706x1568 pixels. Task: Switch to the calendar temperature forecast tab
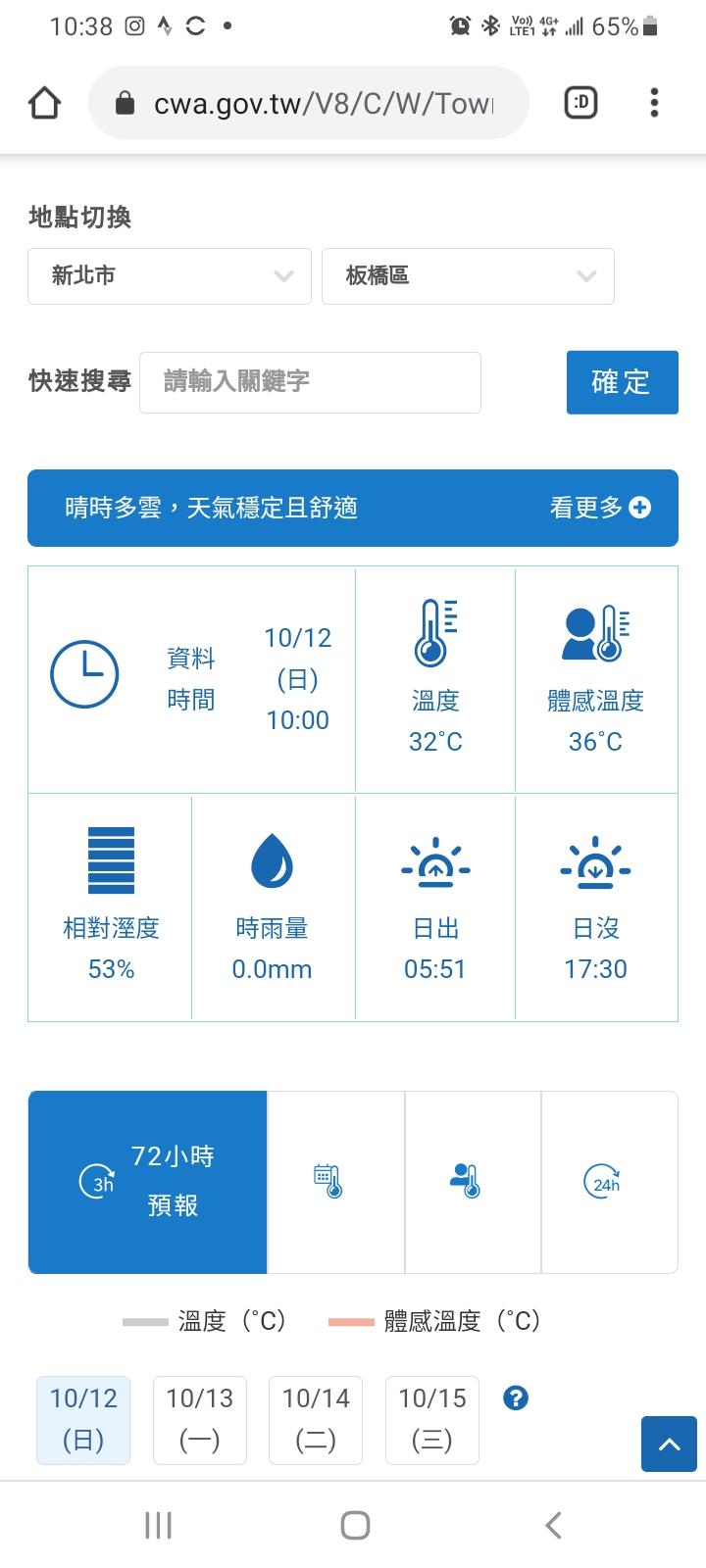[x=335, y=1182]
